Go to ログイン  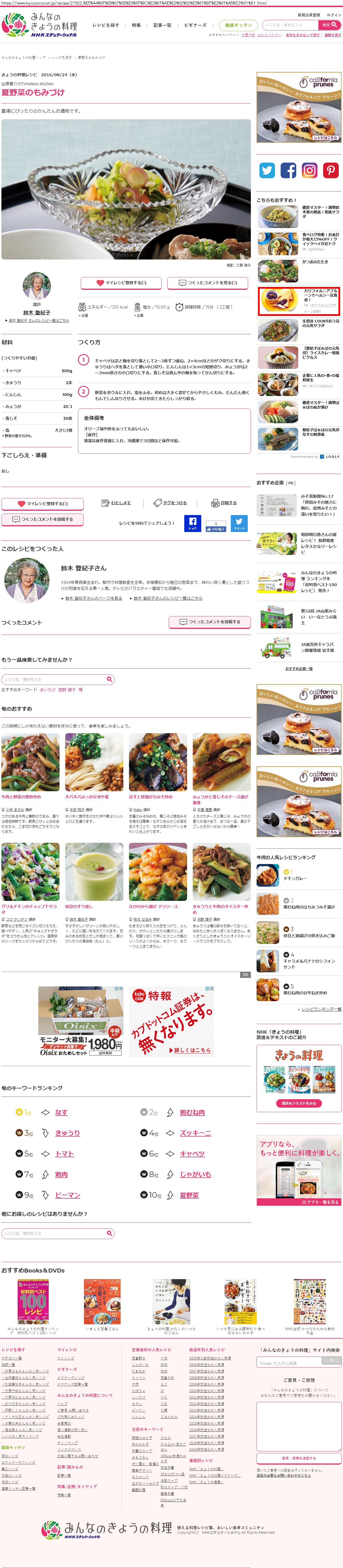click(x=334, y=15)
